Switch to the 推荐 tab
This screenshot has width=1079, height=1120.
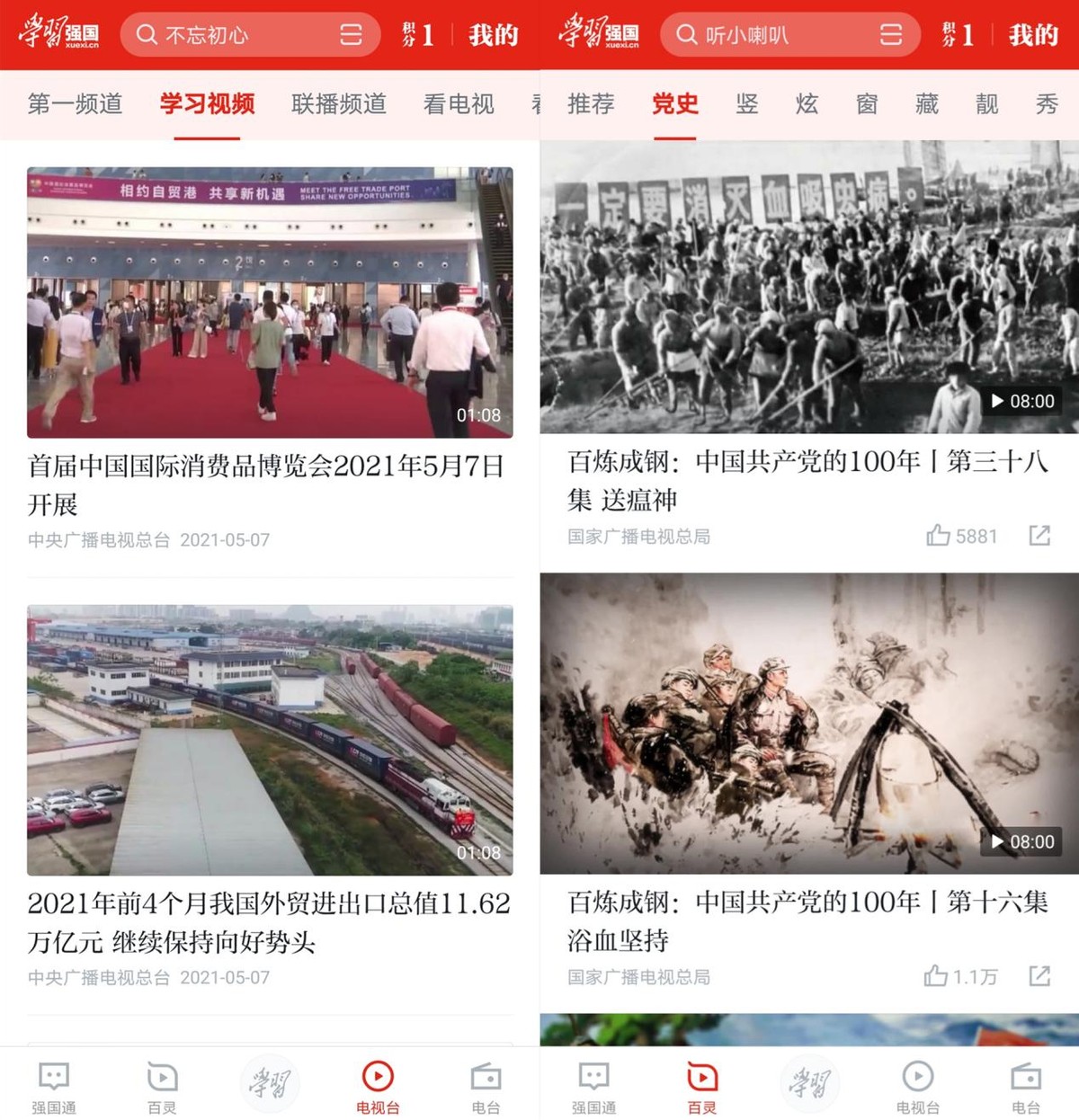pos(591,104)
